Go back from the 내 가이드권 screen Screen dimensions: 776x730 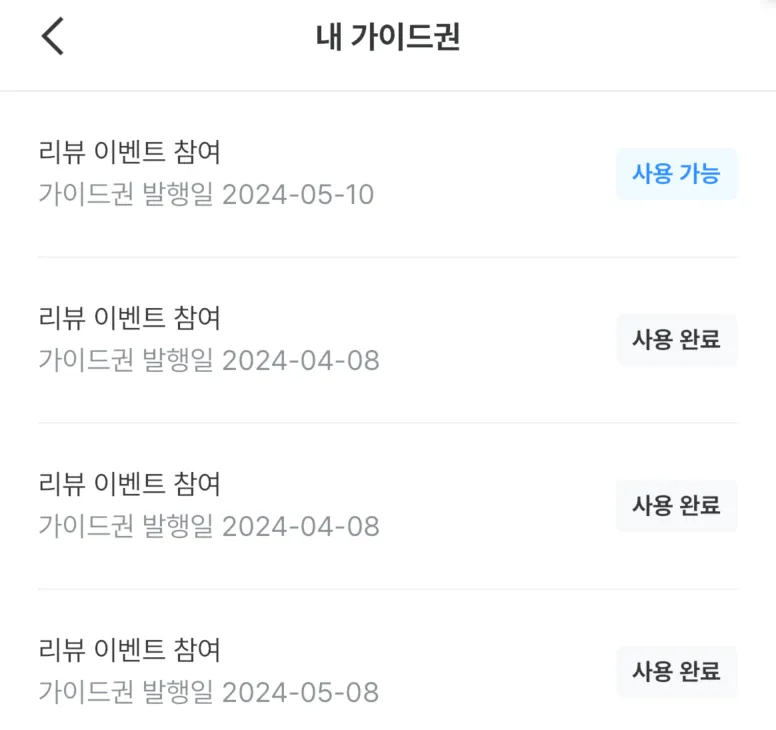pyautogui.click(x=53, y=37)
